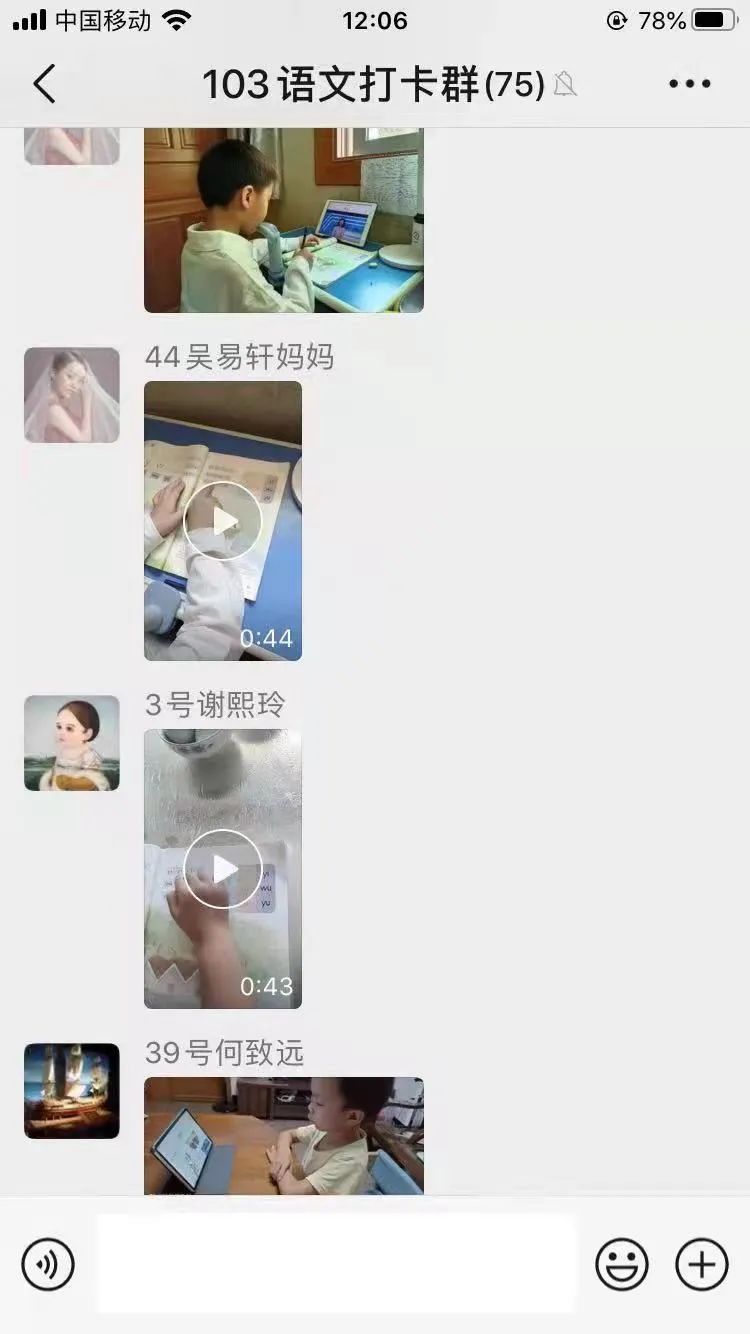This screenshot has height=1334, width=750.
Task: Play 44吴易轩妈妈's 0:44 video
Action: tap(223, 521)
